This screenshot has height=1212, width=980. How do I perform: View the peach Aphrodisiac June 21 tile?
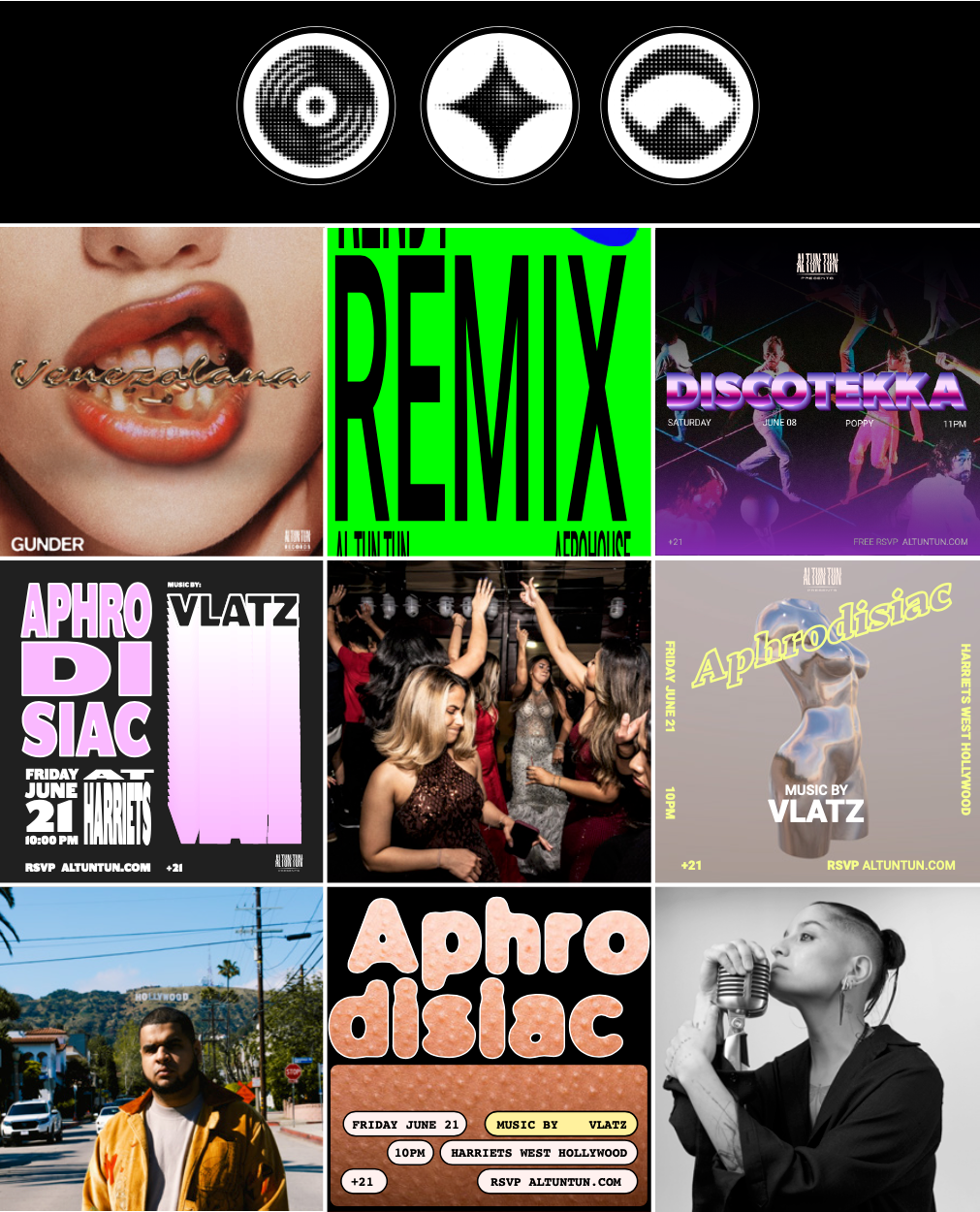pos(489,1049)
